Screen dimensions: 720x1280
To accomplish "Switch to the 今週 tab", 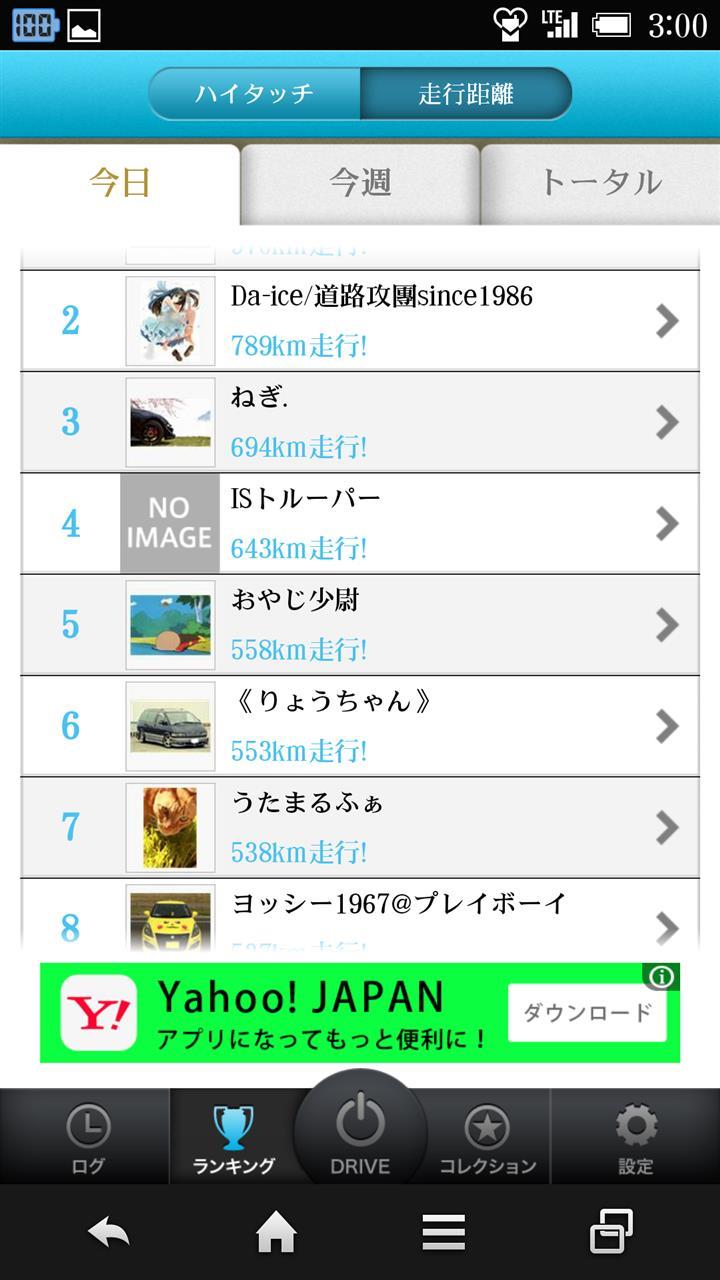I will [x=360, y=183].
